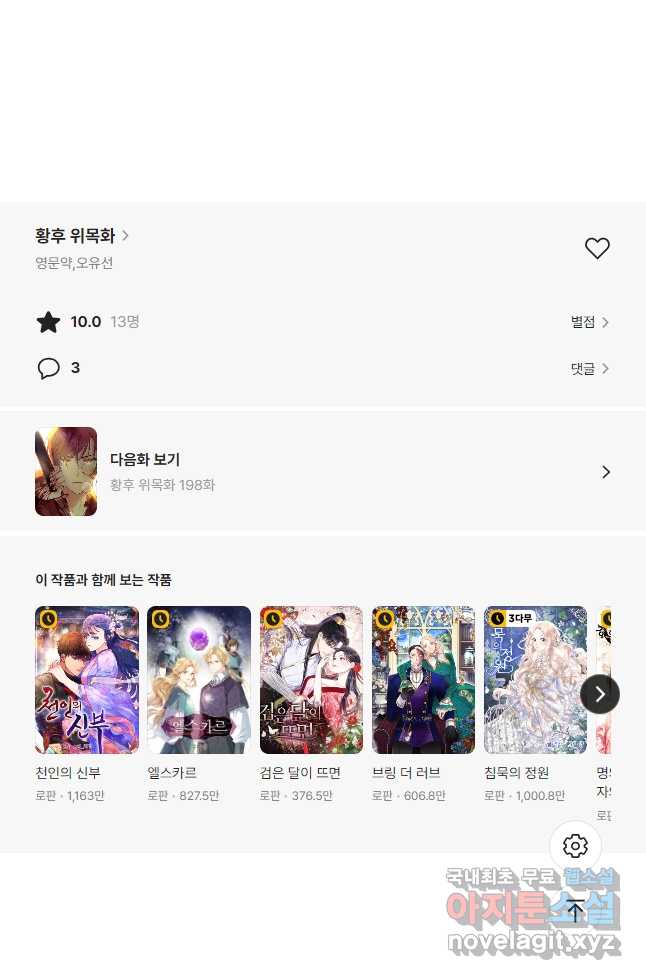Open the viewer settings gear
Viewport: 646px width, 980px height.
tap(575, 847)
